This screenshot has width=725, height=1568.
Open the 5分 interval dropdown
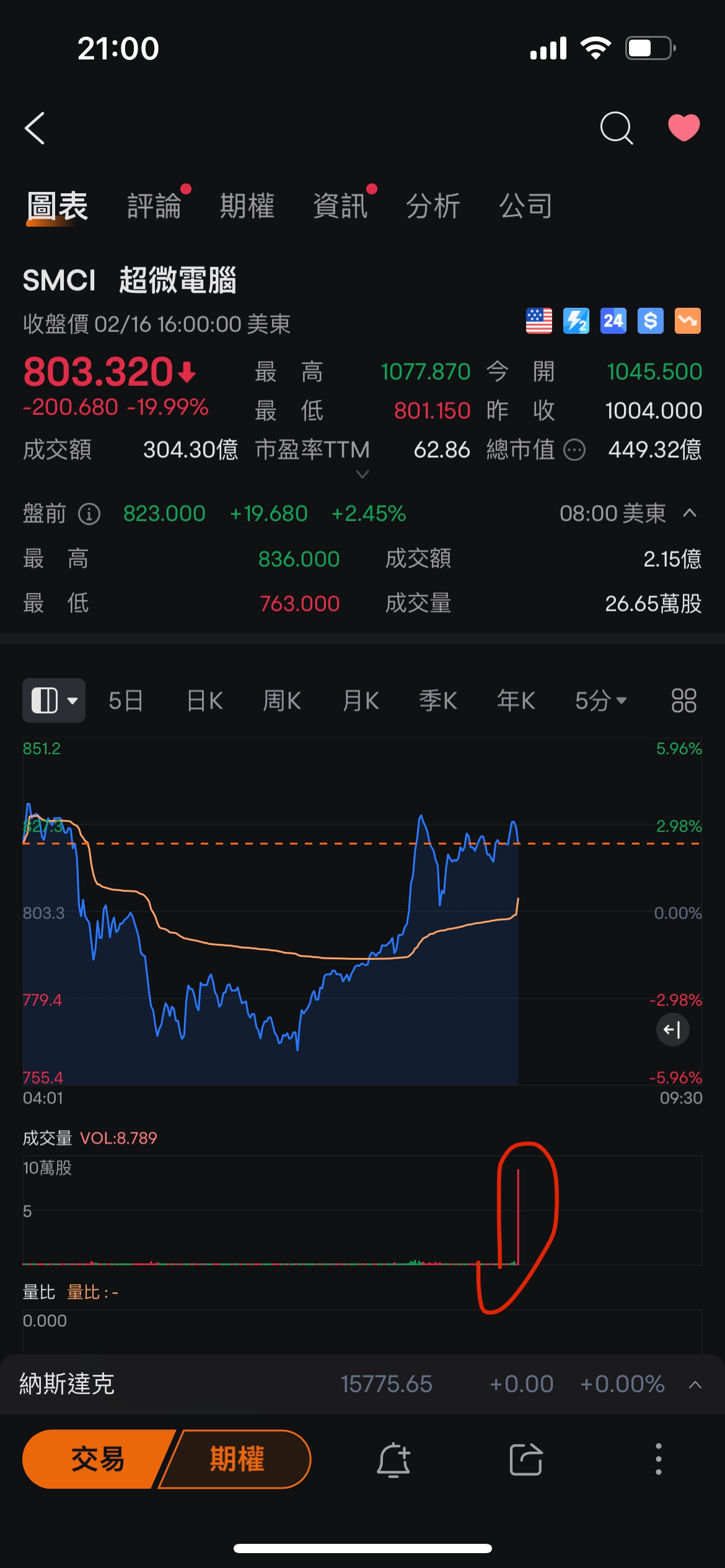point(600,700)
